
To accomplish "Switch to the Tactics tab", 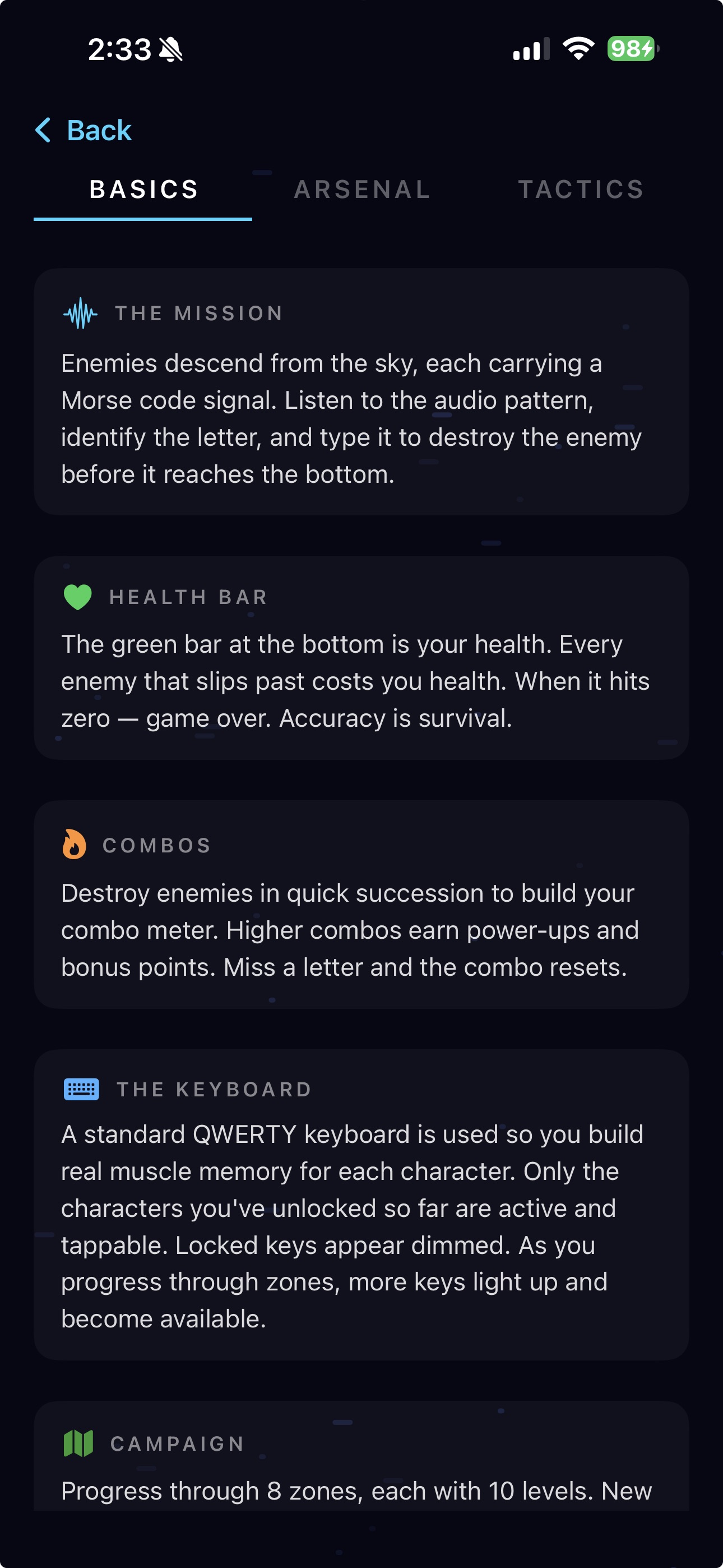I will click(x=581, y=190).
